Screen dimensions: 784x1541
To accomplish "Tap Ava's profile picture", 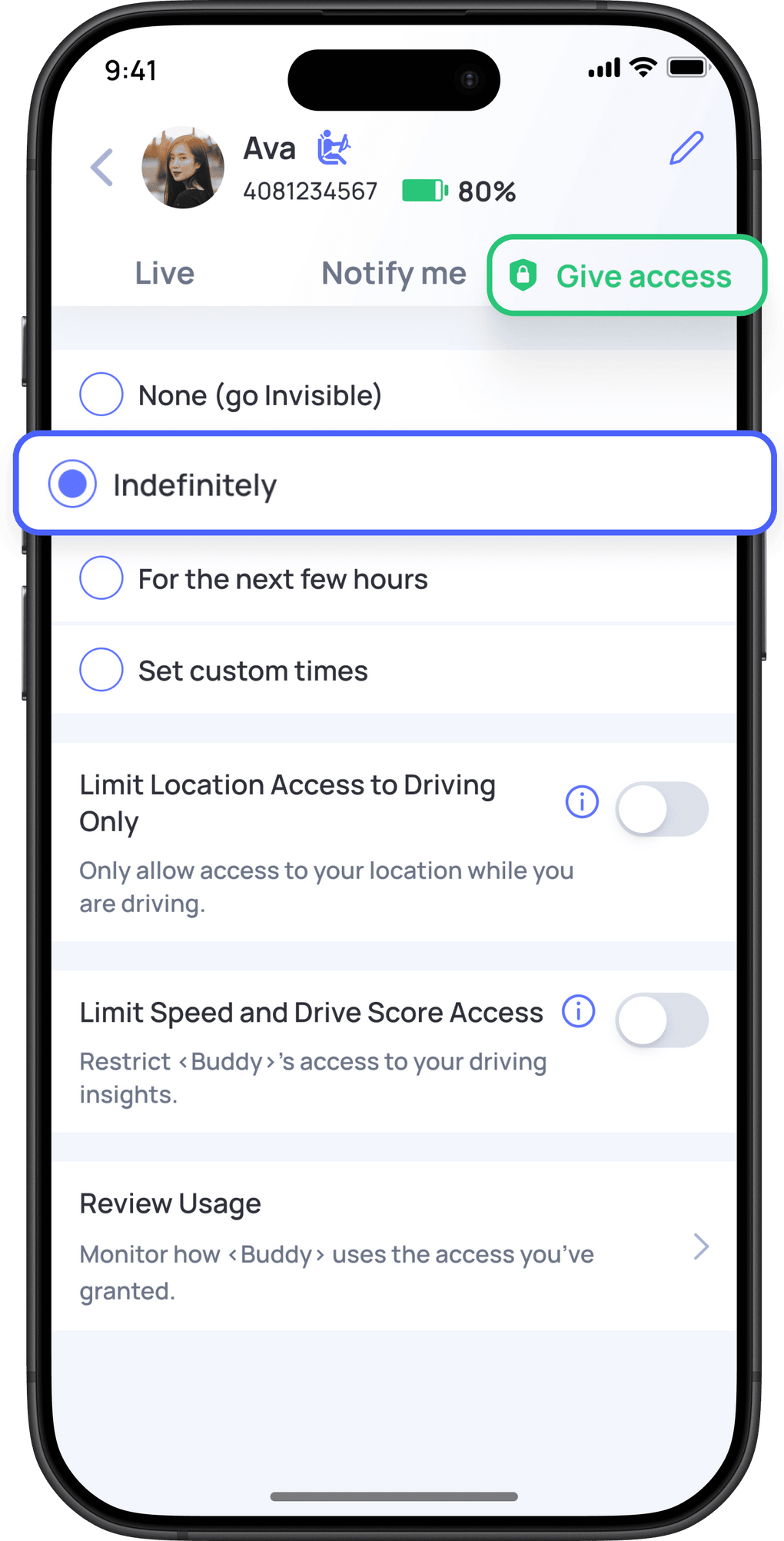I will [182, 166].
